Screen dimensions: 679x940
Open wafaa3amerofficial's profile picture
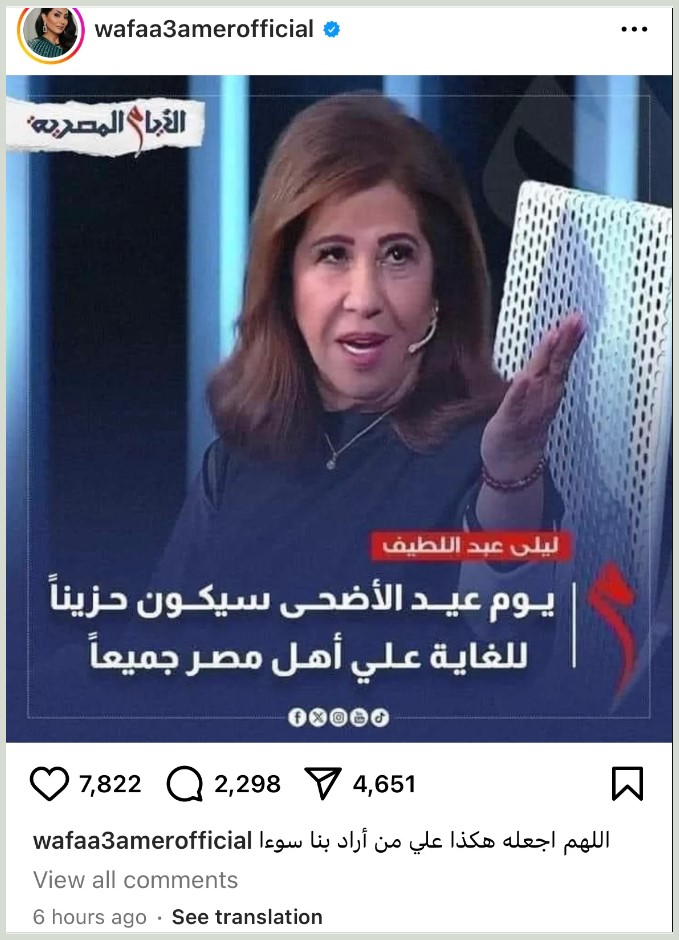50,30
